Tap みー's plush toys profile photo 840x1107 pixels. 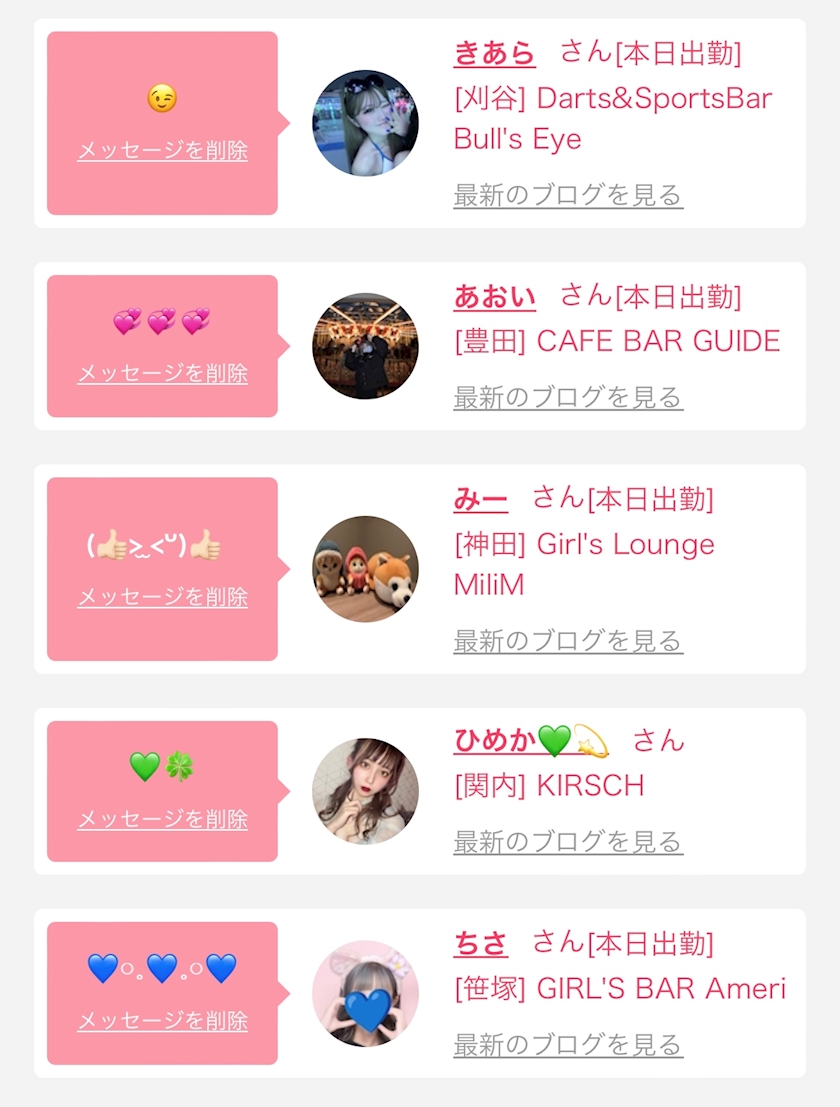tap(365, 569)
